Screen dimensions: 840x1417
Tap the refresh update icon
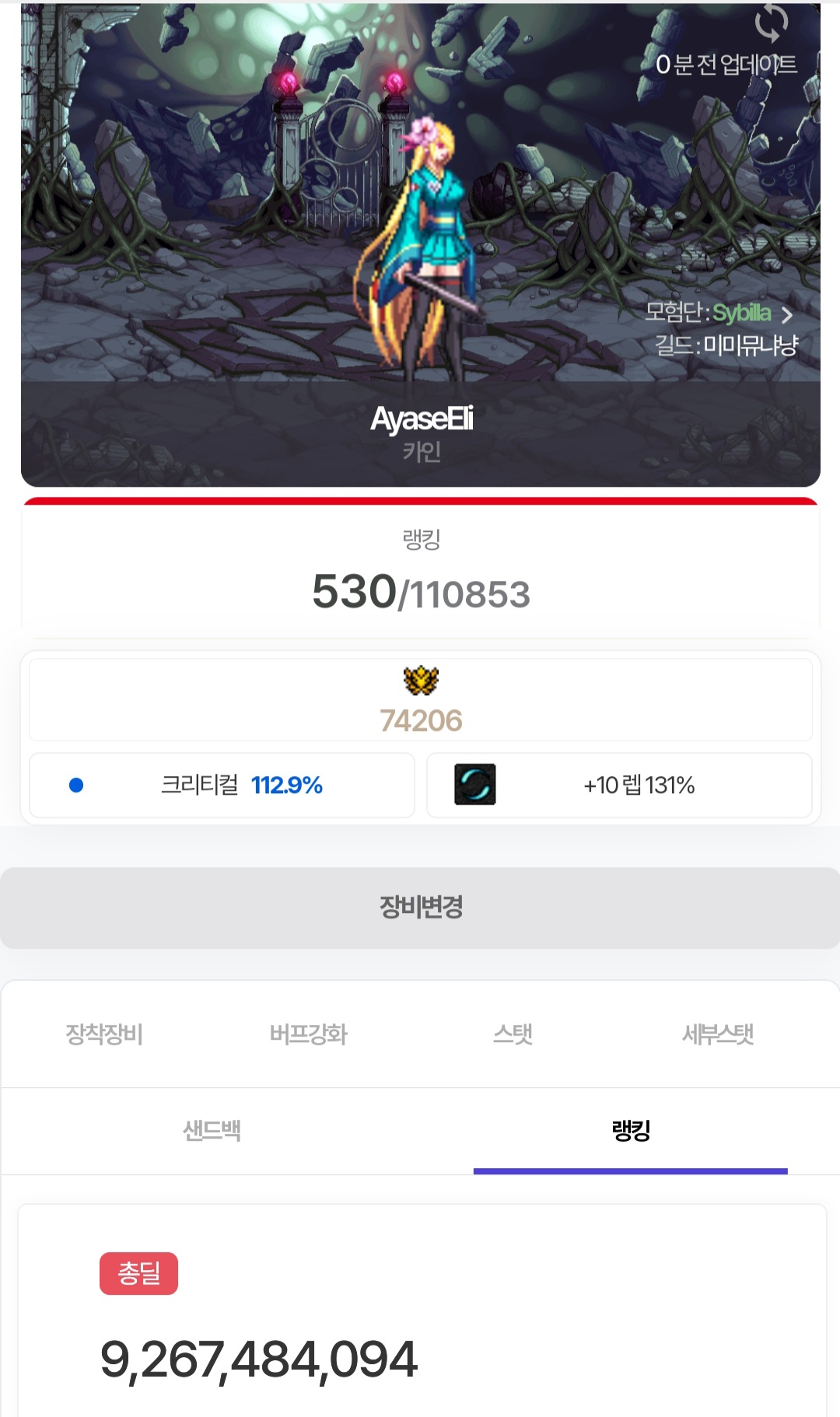coord(772,23)
